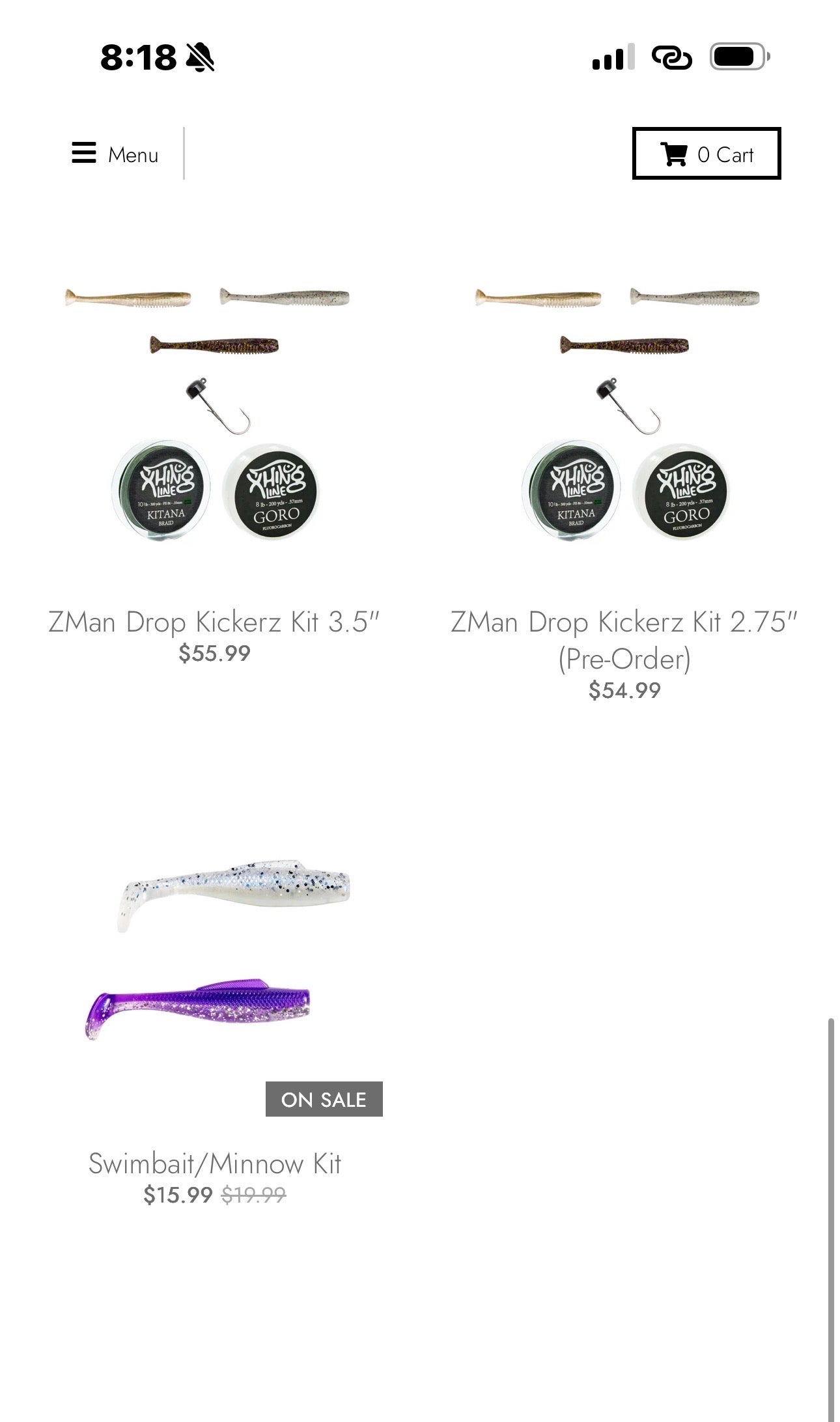The width and height of the screenshot is (840, 1422).
Task: Open the 0 Cart button
Action: point(707,154)
